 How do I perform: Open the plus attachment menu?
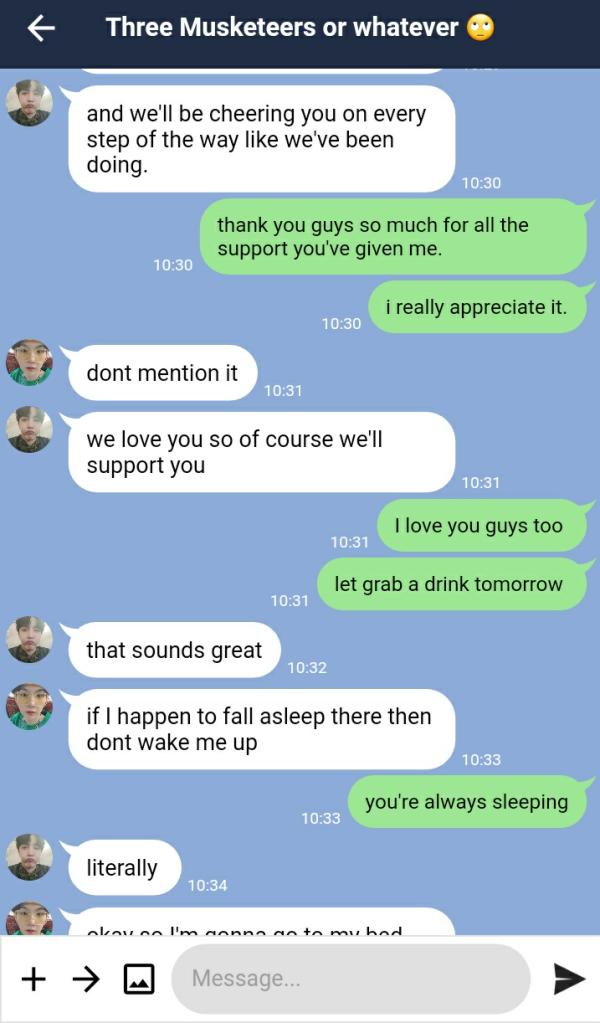[x=34, y=979]
